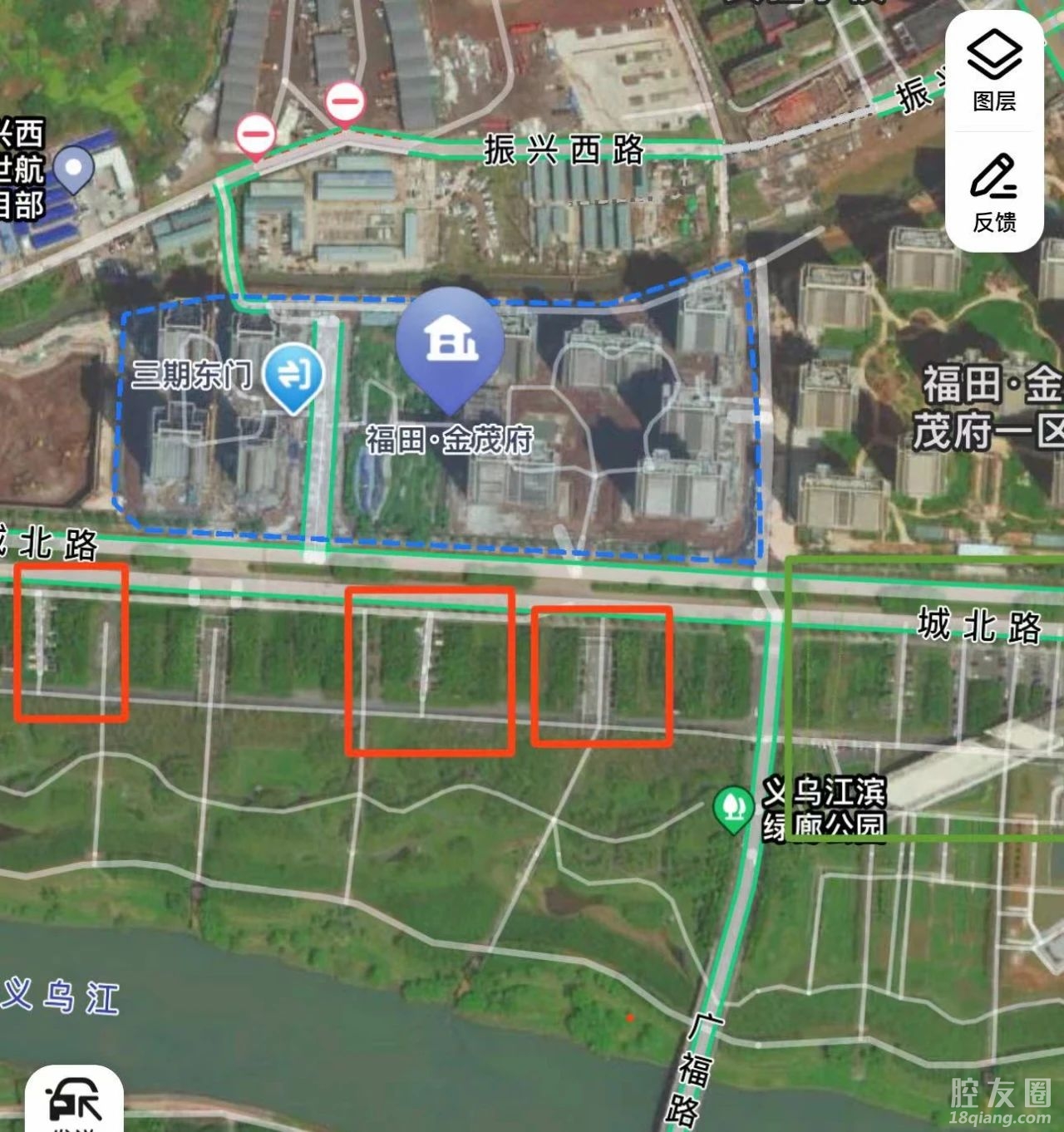View road closure sign near 振兴西路 label
The height and width of the screenshot is (1132, 1064).
tap(344, 103)
